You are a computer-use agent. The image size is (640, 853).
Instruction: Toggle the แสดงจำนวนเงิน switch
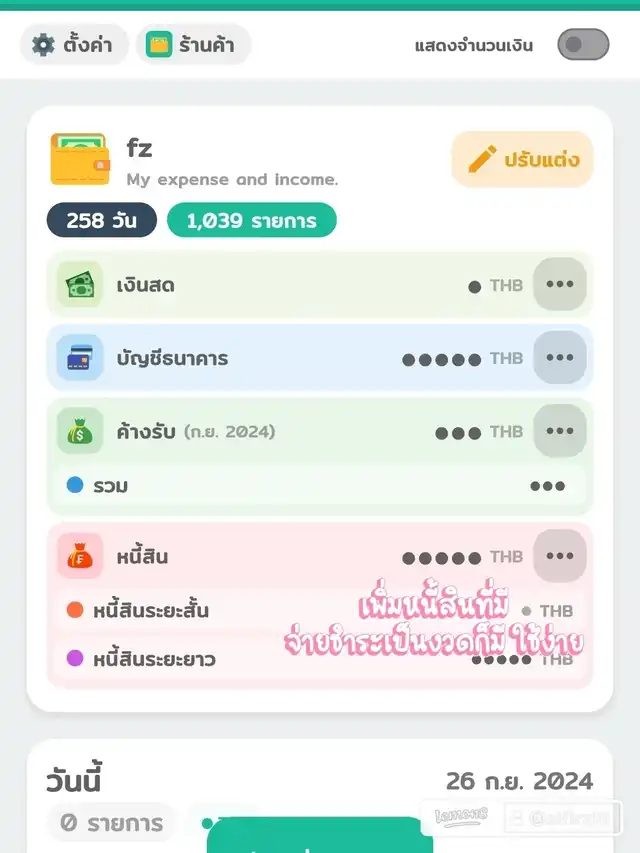(583, 45)
